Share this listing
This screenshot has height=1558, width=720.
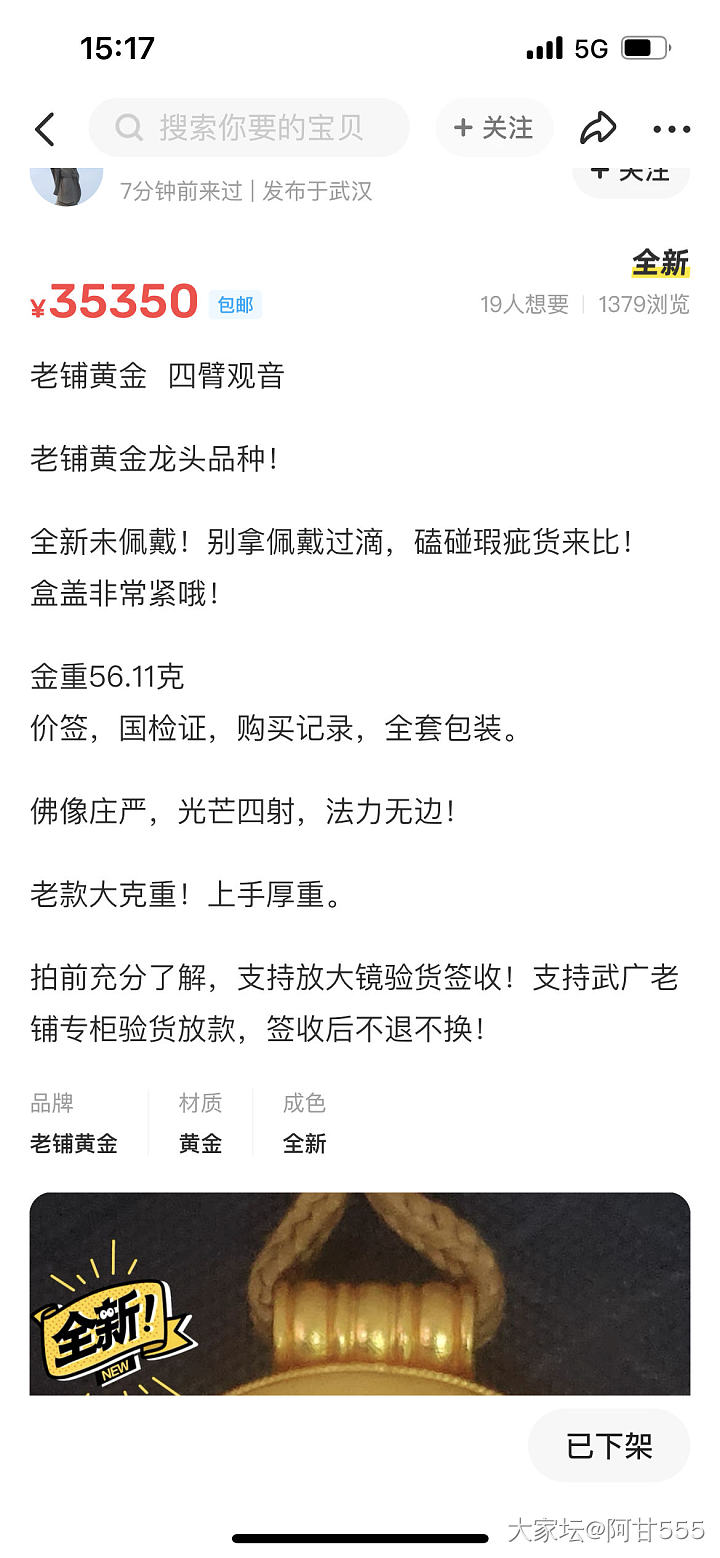coord(598,128)
